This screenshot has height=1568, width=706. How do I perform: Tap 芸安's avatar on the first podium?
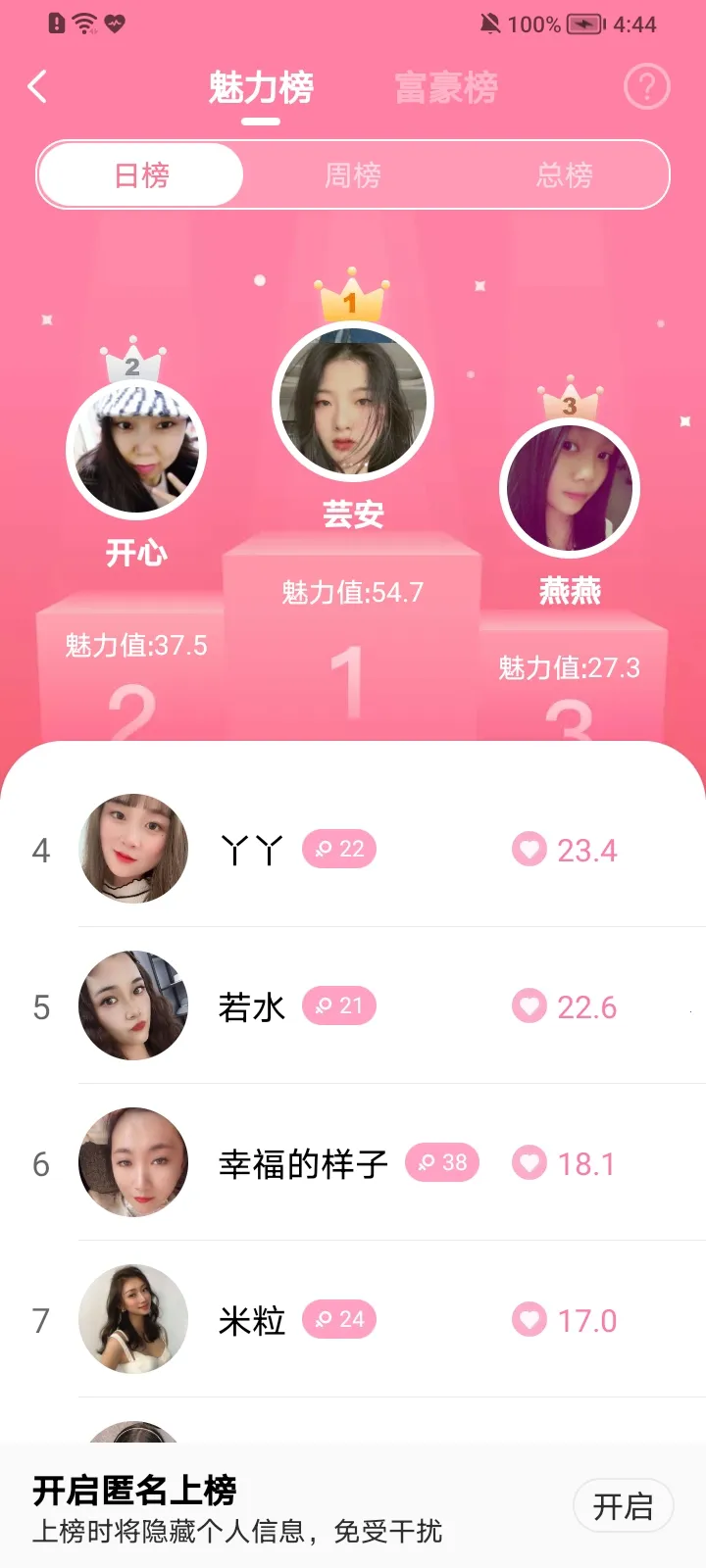(x=352, y=404)
